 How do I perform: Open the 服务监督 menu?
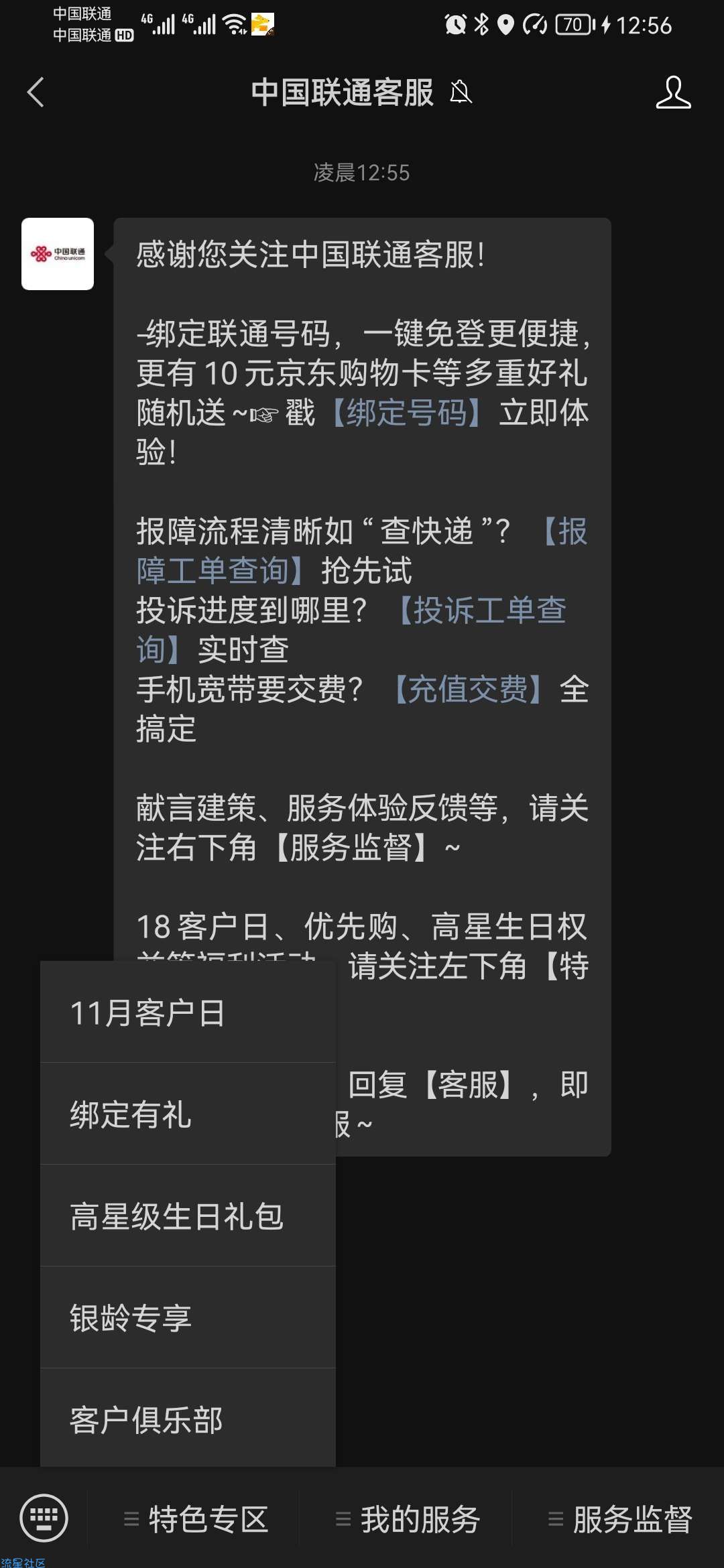621,1519
